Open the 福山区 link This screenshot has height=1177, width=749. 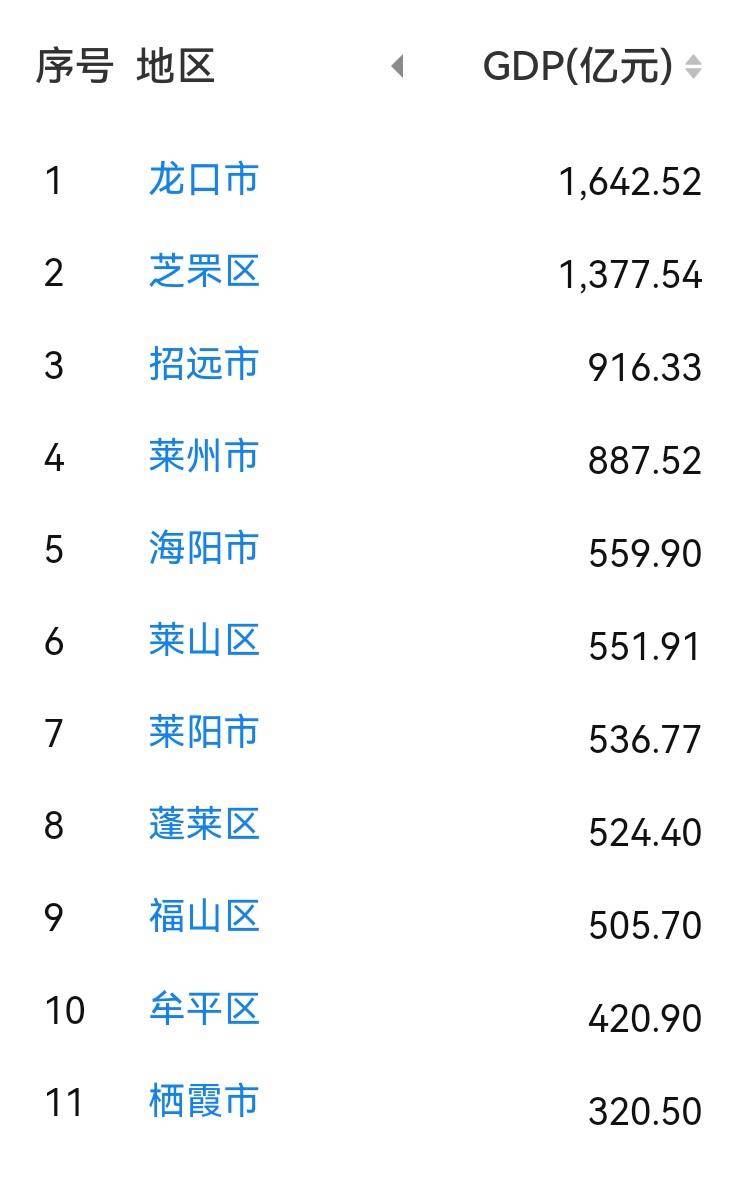click(x=204, y=916)
